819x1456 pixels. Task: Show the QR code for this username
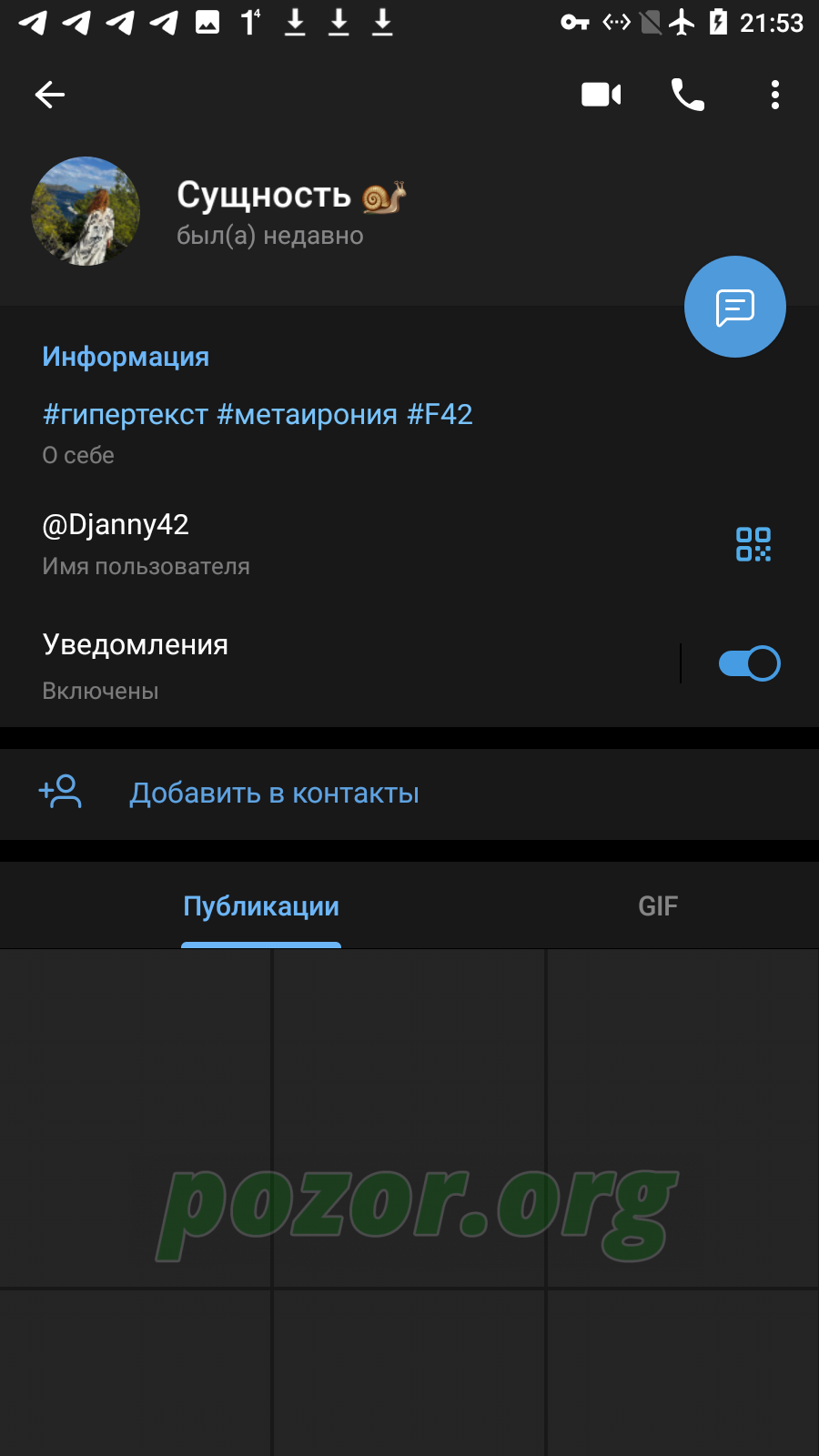click(x=753, y=544)
